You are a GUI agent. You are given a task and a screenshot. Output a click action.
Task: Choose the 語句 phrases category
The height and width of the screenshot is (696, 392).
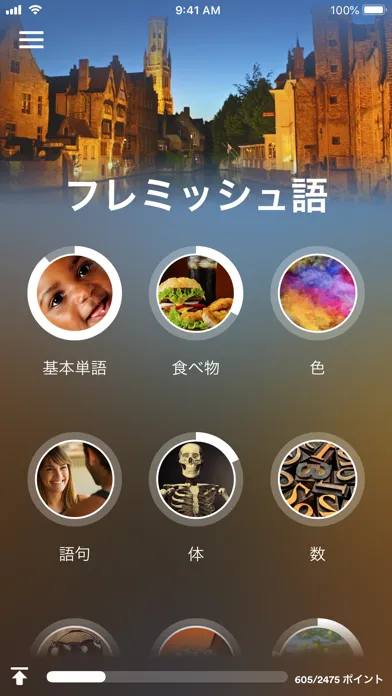75,479
